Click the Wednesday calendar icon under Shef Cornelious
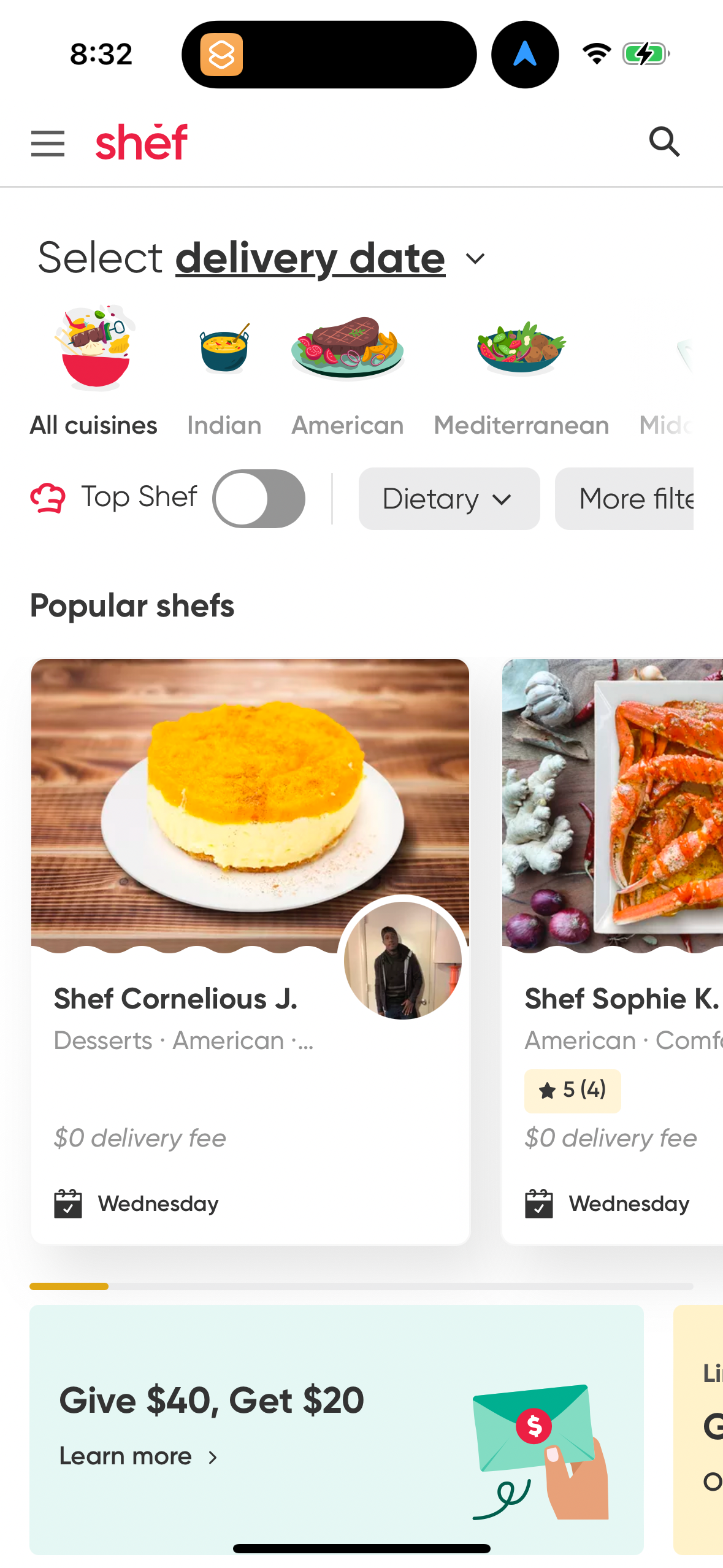The image size is (723, 1568). tap(69, 1202)
